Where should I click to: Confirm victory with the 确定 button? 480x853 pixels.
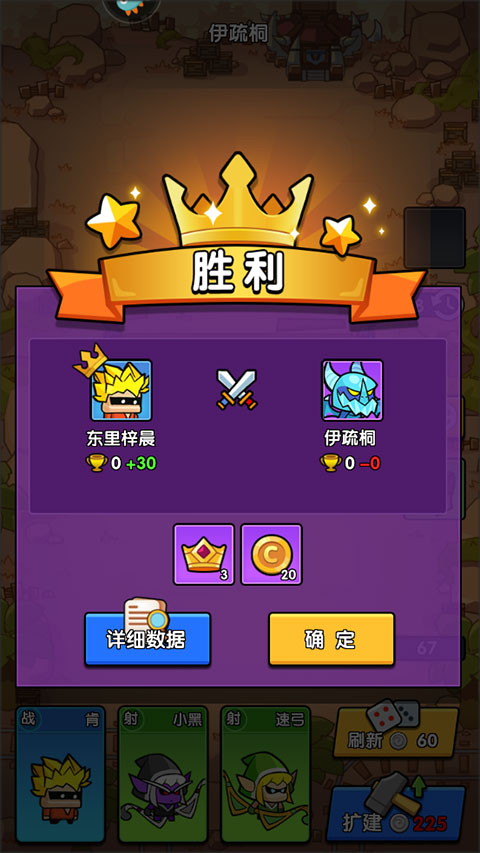click(331, 639)
